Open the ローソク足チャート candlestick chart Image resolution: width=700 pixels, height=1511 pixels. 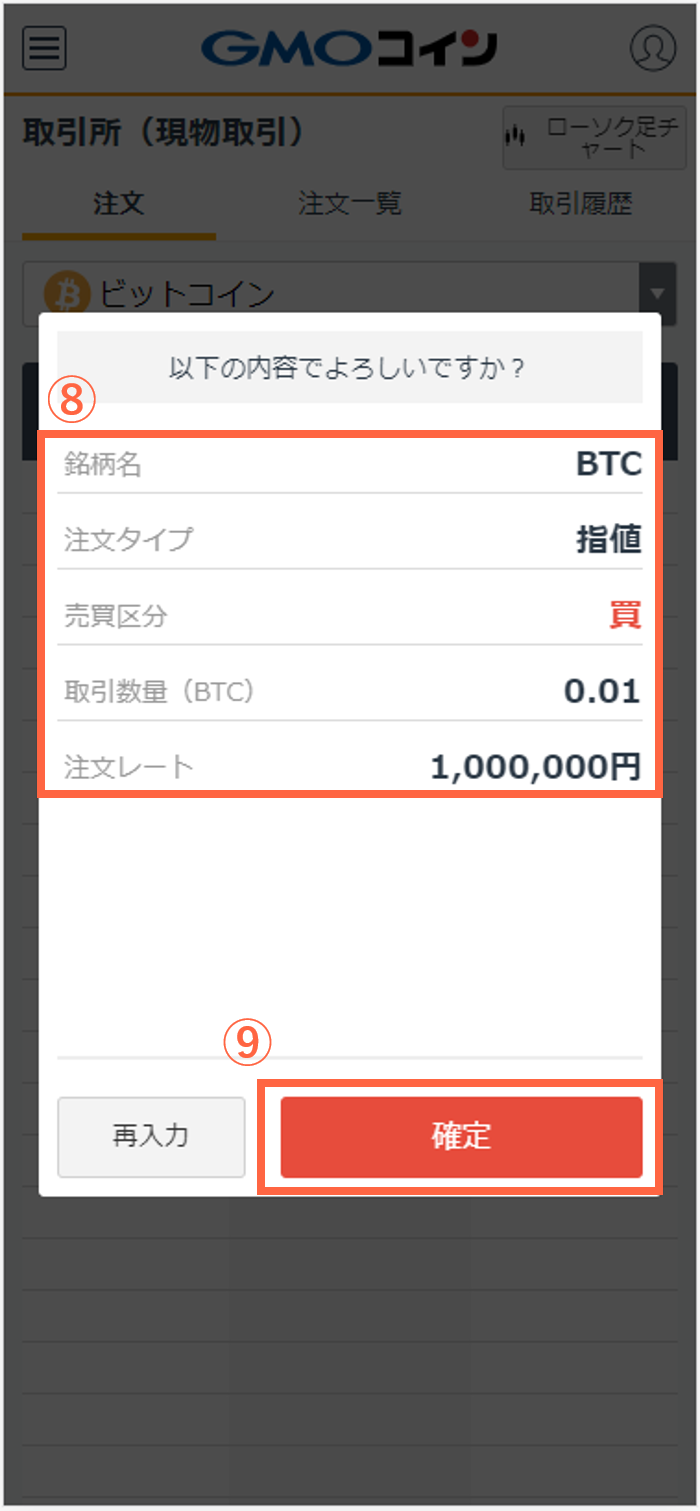[x=594, y=138]
